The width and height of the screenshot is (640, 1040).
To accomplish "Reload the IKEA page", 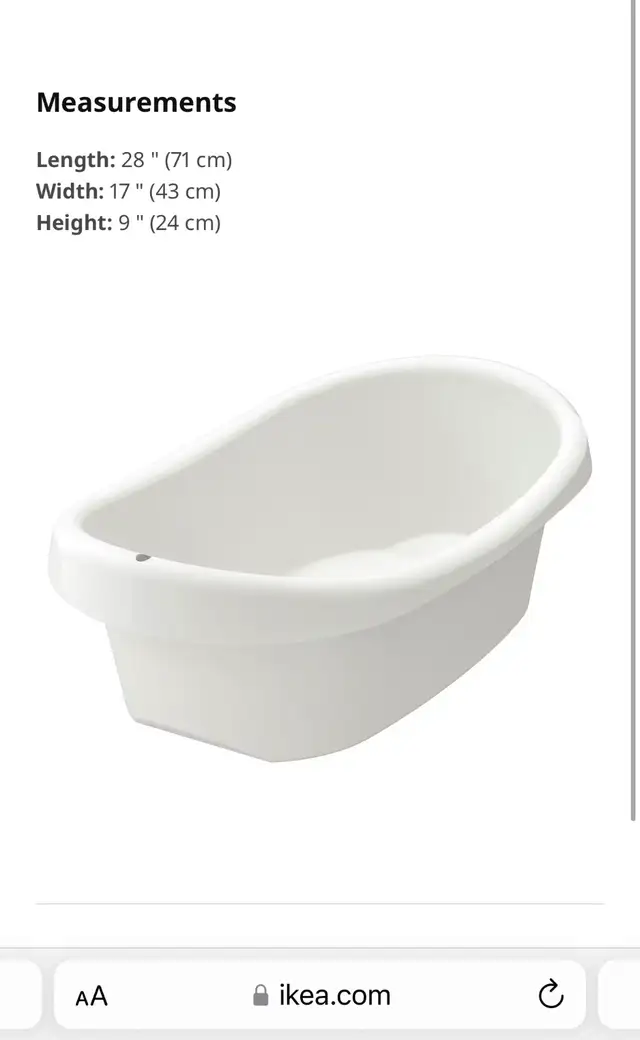I will (551, 995).
